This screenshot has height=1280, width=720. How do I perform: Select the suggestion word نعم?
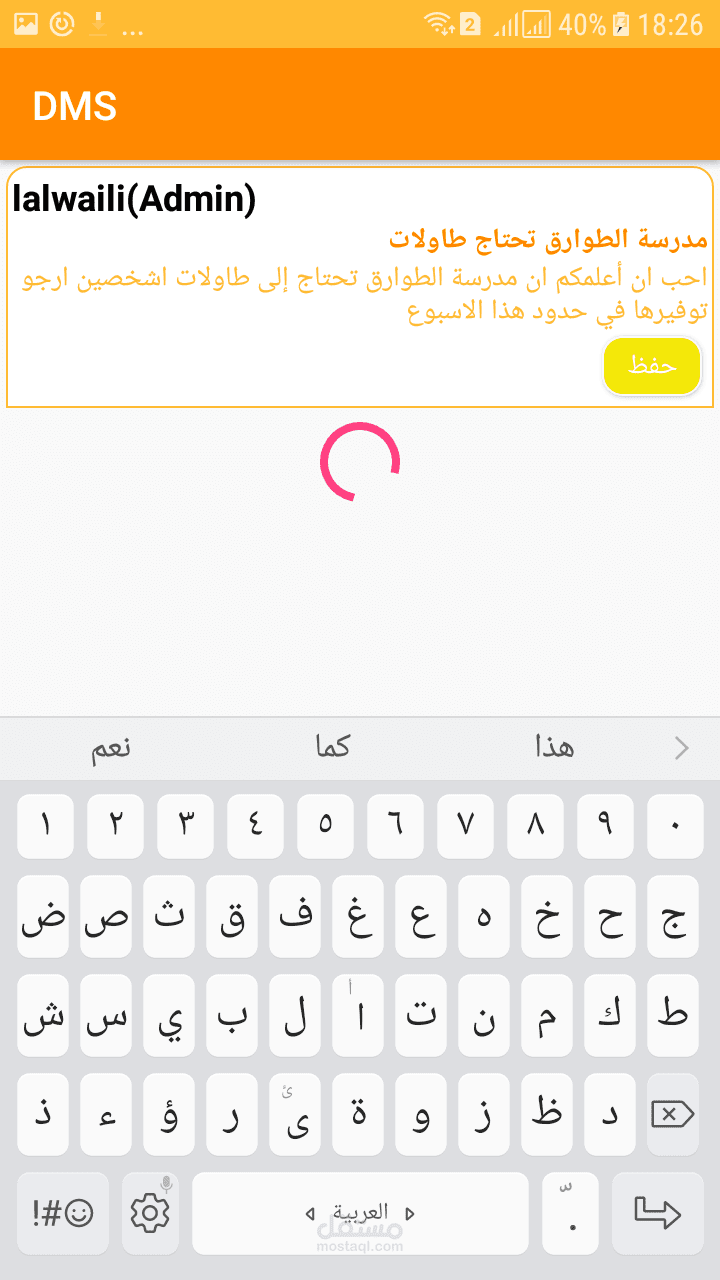(111, 748)
